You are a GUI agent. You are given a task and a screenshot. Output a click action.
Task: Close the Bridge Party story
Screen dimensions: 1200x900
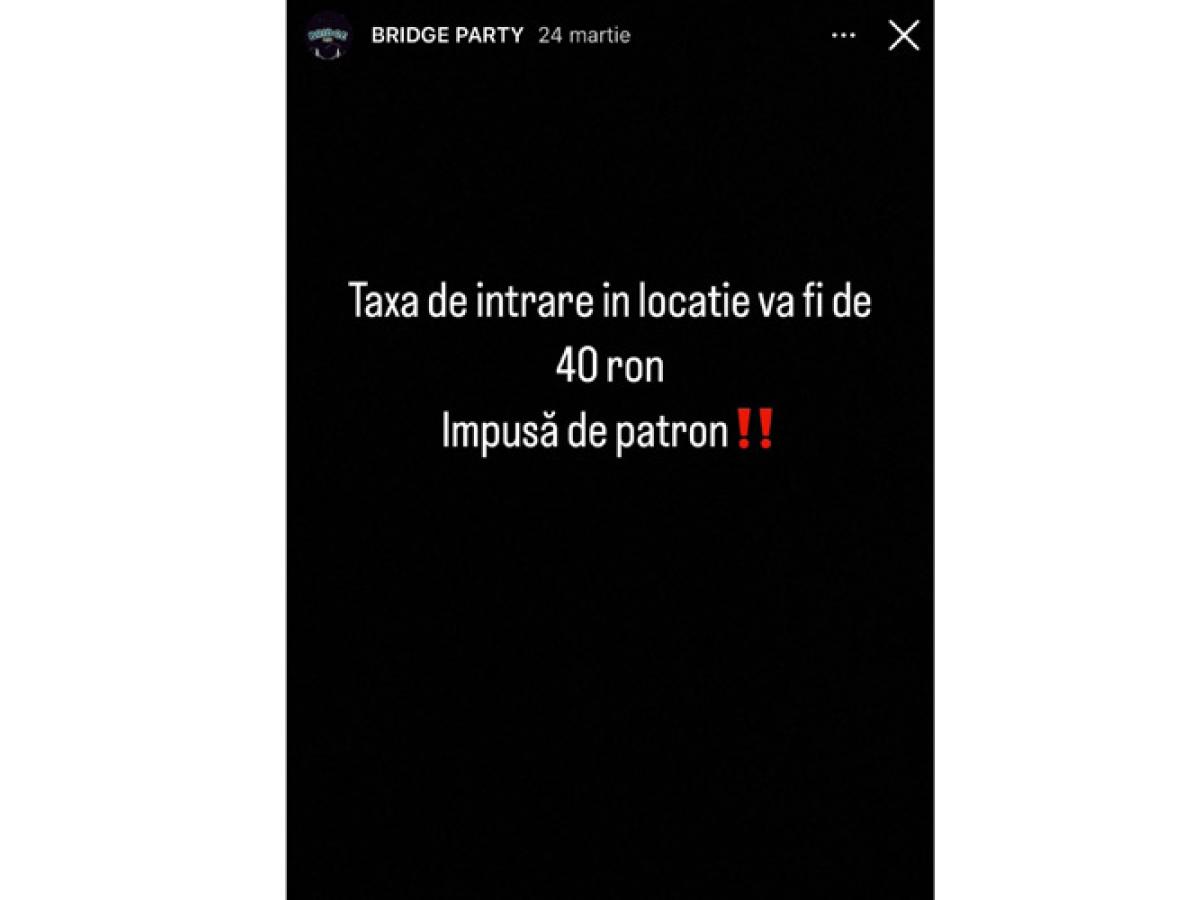pos(903,36)
